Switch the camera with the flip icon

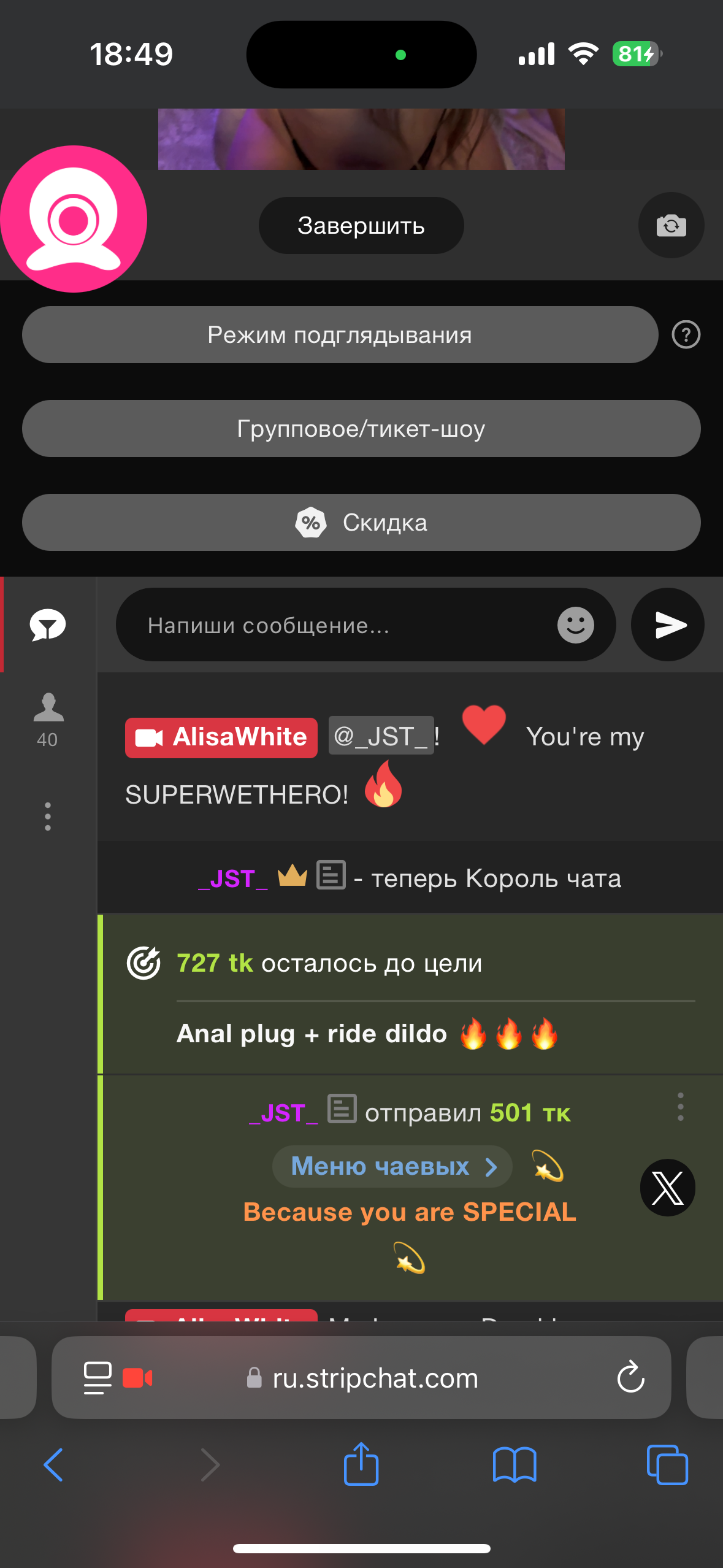[x=670, y=226]
